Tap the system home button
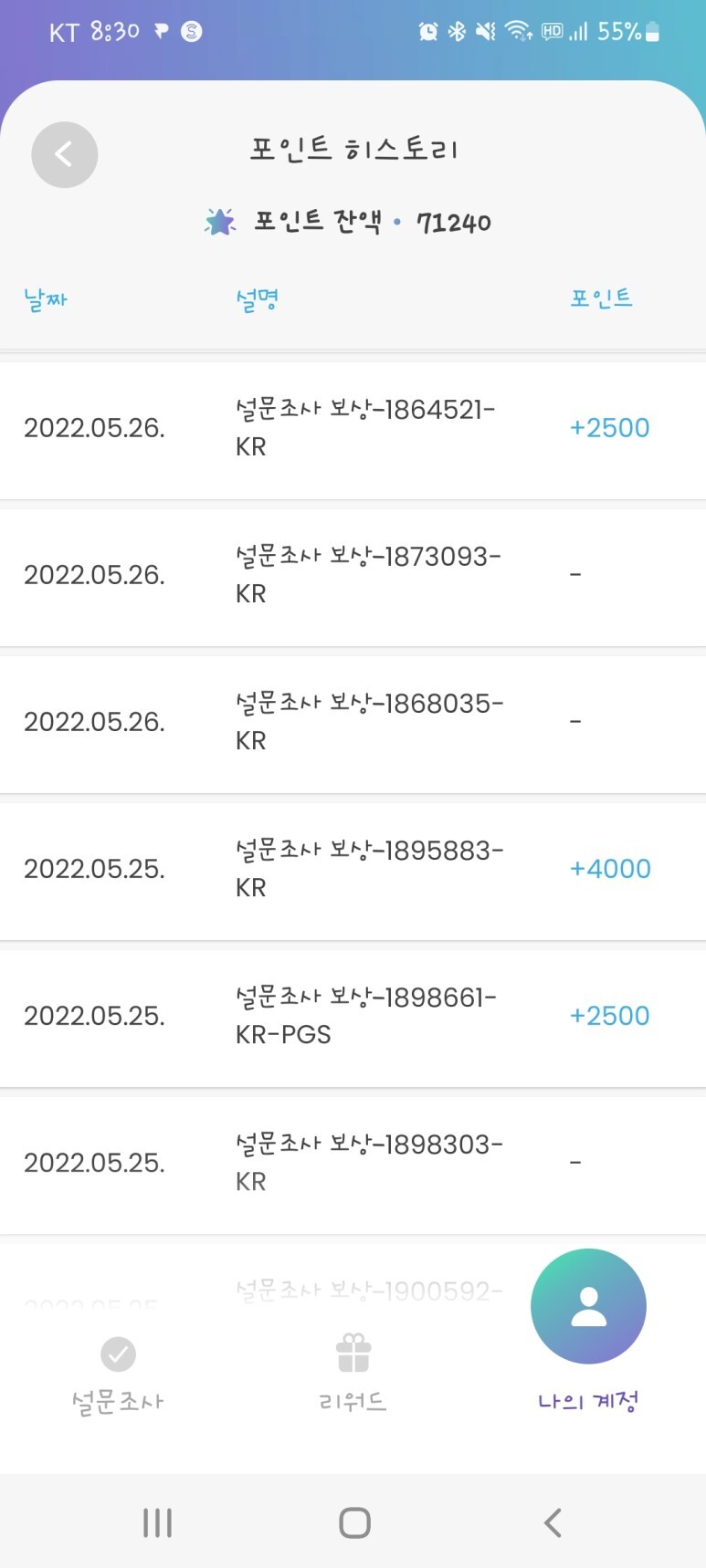Viewport: 706px width, 1568px height. [354, 1522]
